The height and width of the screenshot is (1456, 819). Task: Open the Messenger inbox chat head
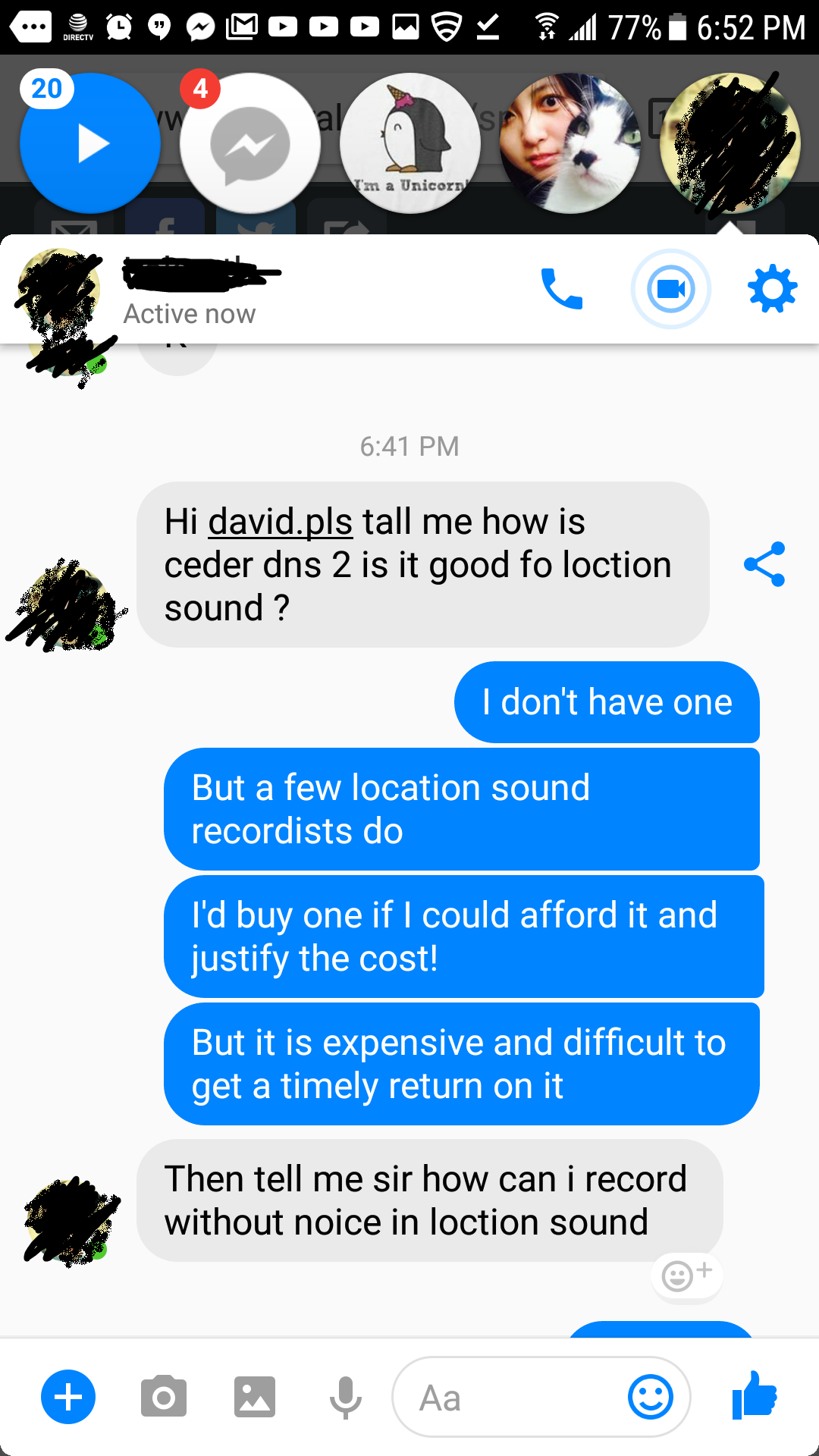(x=250, y=143)
